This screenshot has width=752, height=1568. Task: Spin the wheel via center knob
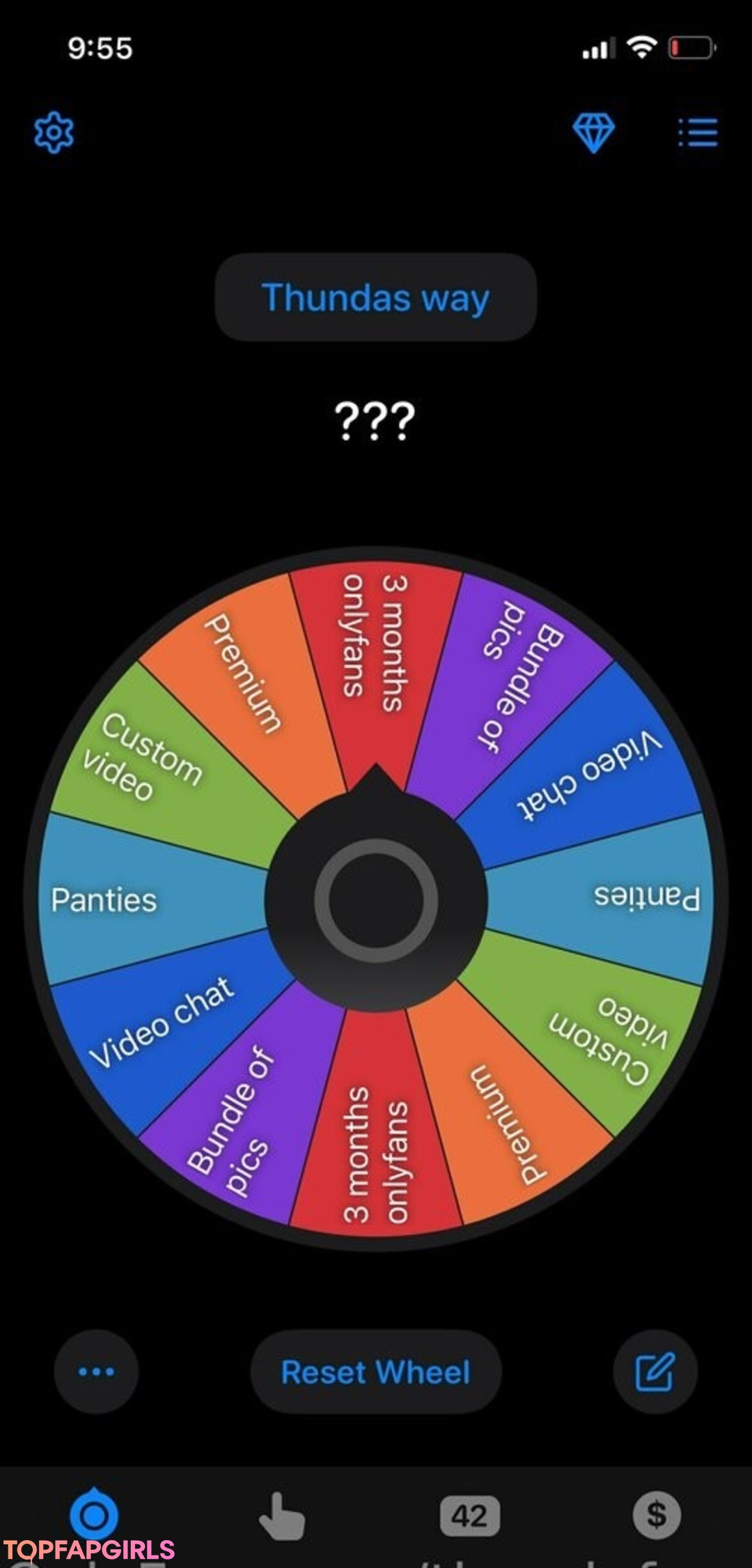376,900
